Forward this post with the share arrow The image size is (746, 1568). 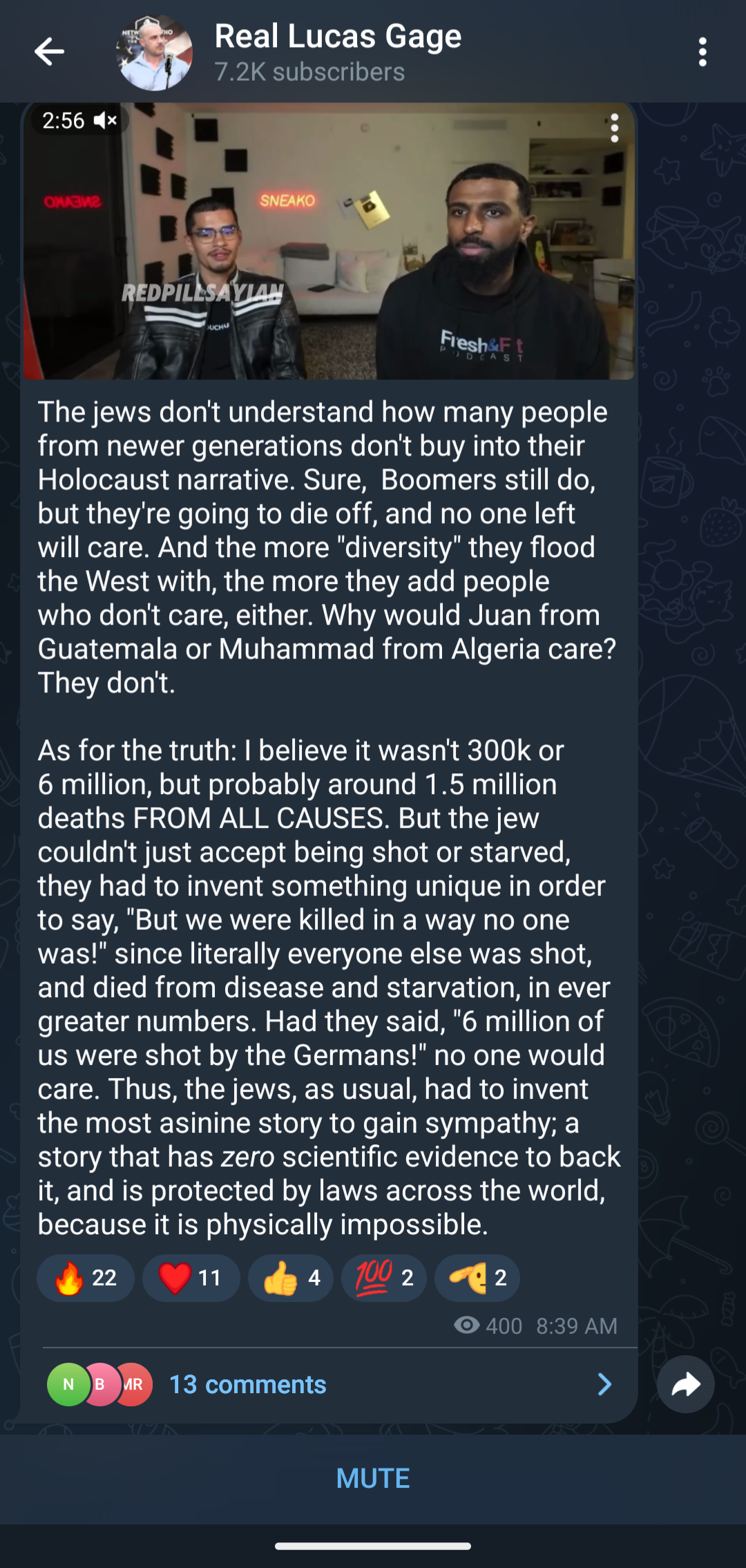[685, 1384]
